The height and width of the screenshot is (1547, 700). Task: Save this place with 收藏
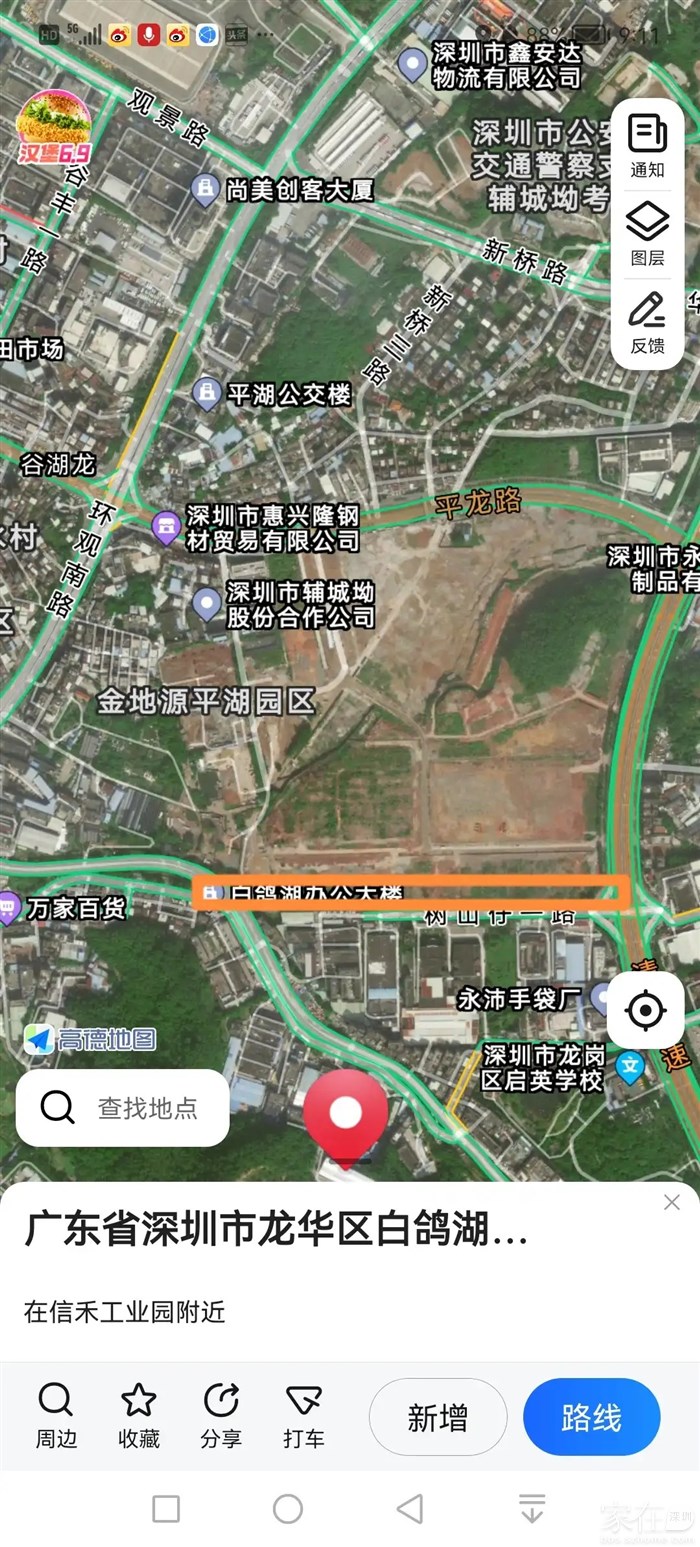138,1414
